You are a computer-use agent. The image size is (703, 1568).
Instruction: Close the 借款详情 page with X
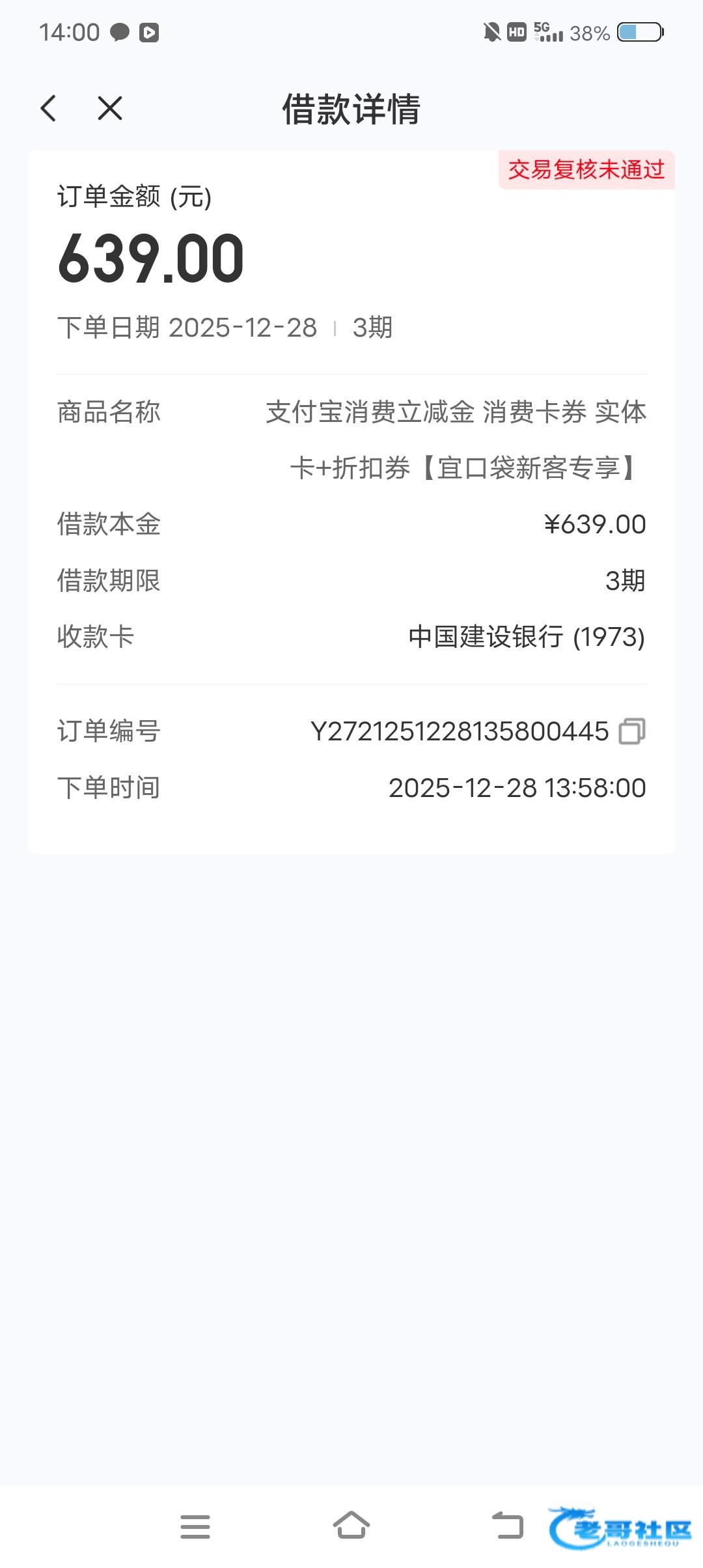click(110, 108)
